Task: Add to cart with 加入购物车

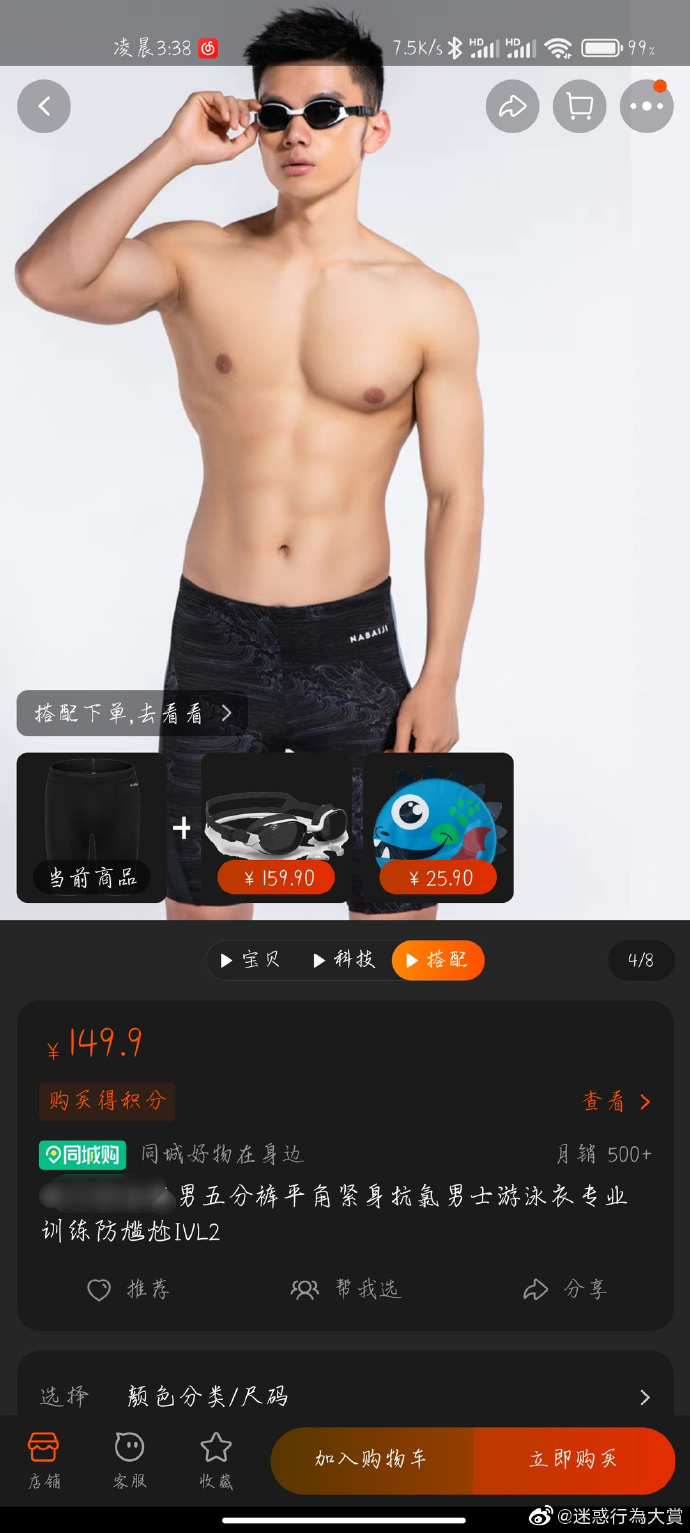Action: point(371,1459)
